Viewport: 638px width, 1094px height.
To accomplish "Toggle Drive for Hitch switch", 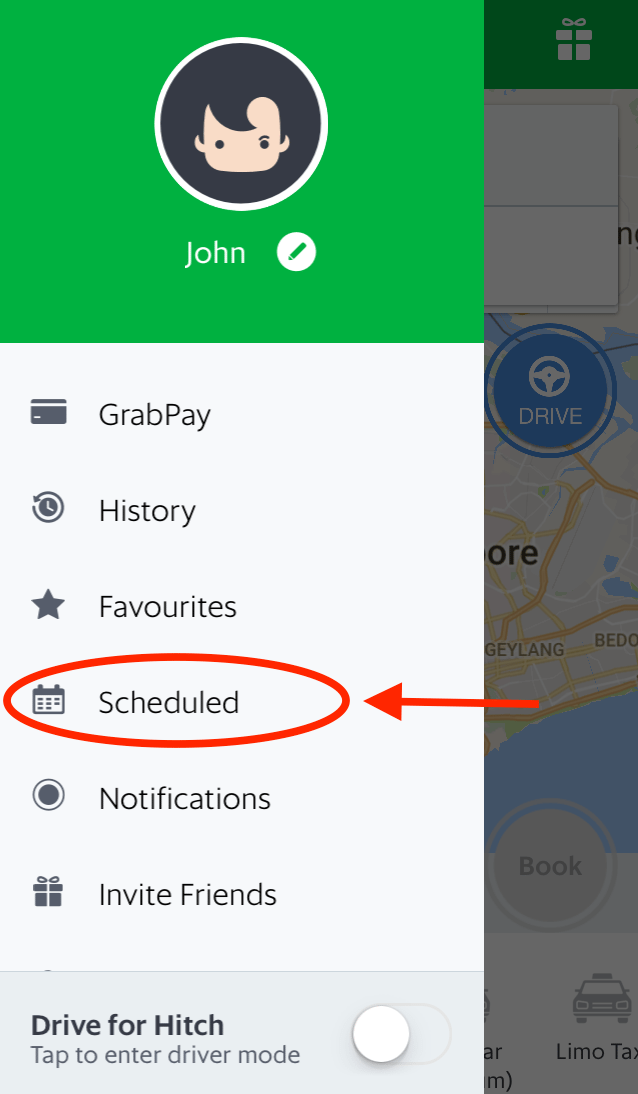I will (x=400, y=1035).
